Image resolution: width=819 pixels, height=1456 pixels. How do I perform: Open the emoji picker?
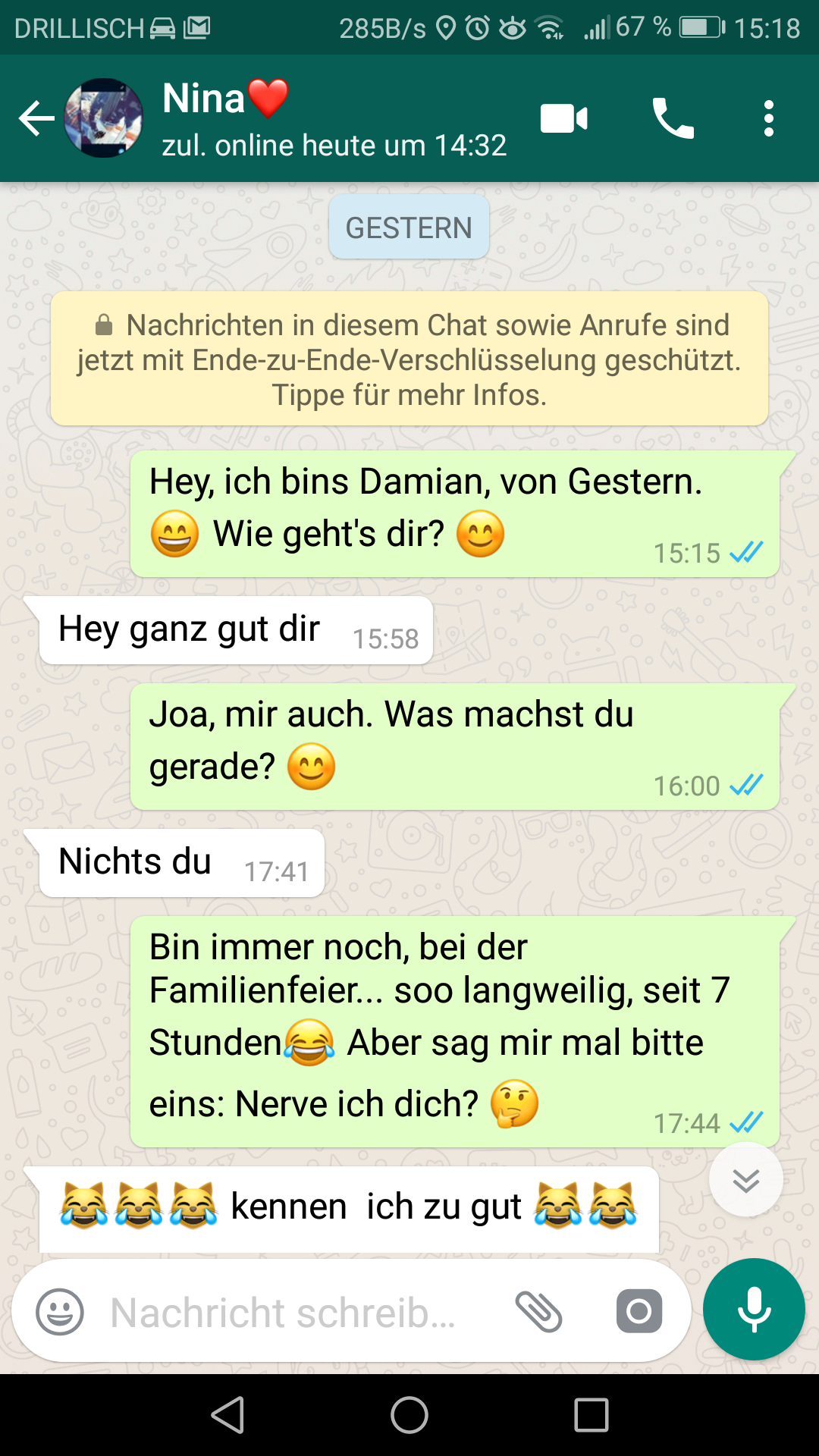pos(60,1311)
